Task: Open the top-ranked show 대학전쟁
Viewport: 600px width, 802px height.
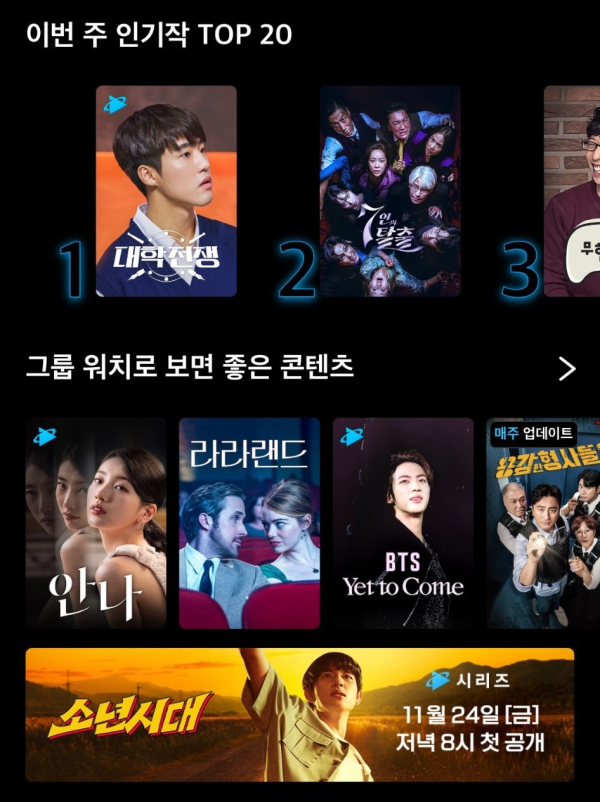Action: click(x=166, y=191)
